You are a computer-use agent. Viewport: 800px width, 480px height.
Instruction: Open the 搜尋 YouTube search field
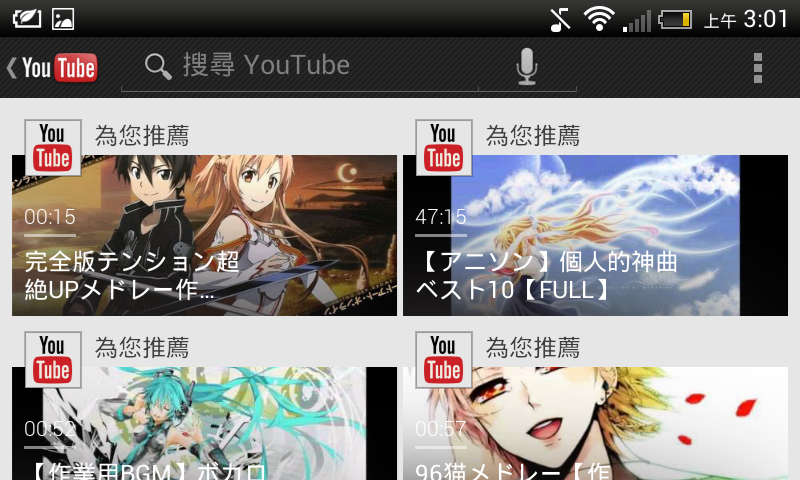tap(300, 67)
